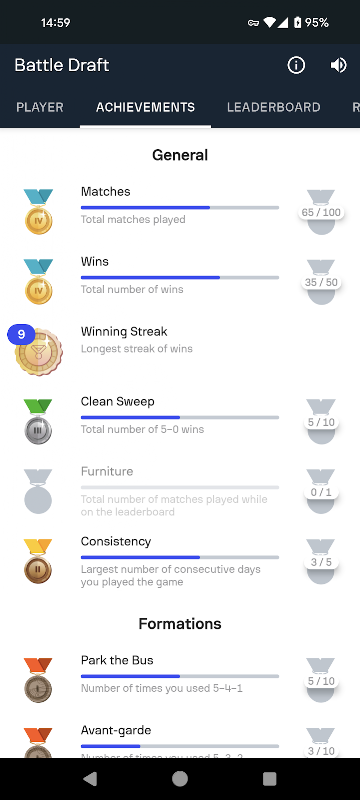Open the Matches achievement row
Image resolution: width=360 pixels, height=800 pixels.
[x=180, y=211]
